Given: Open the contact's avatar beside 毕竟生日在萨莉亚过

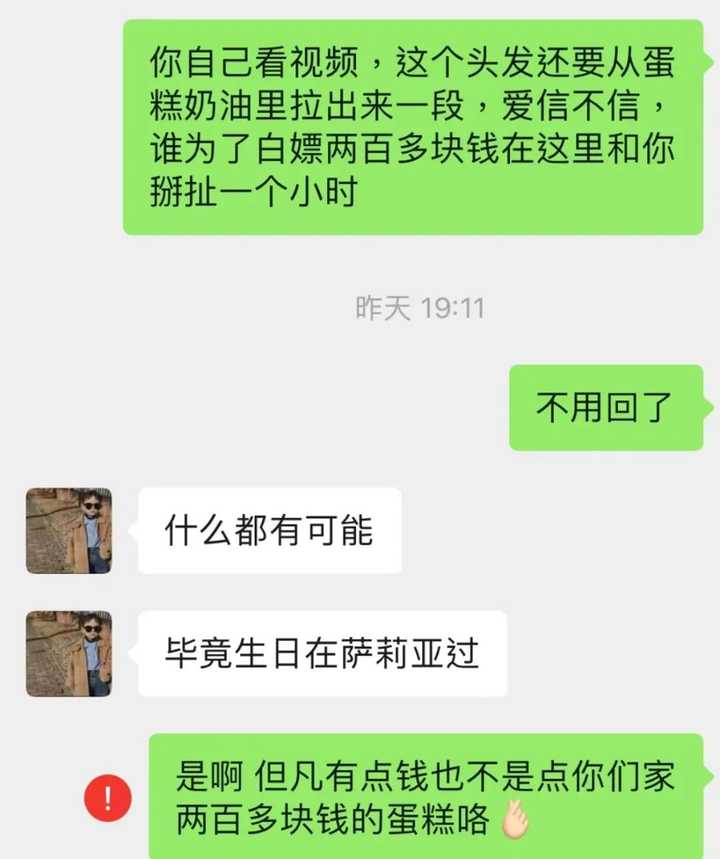Looking at the screenshot, I should click(x=69, y=654).
